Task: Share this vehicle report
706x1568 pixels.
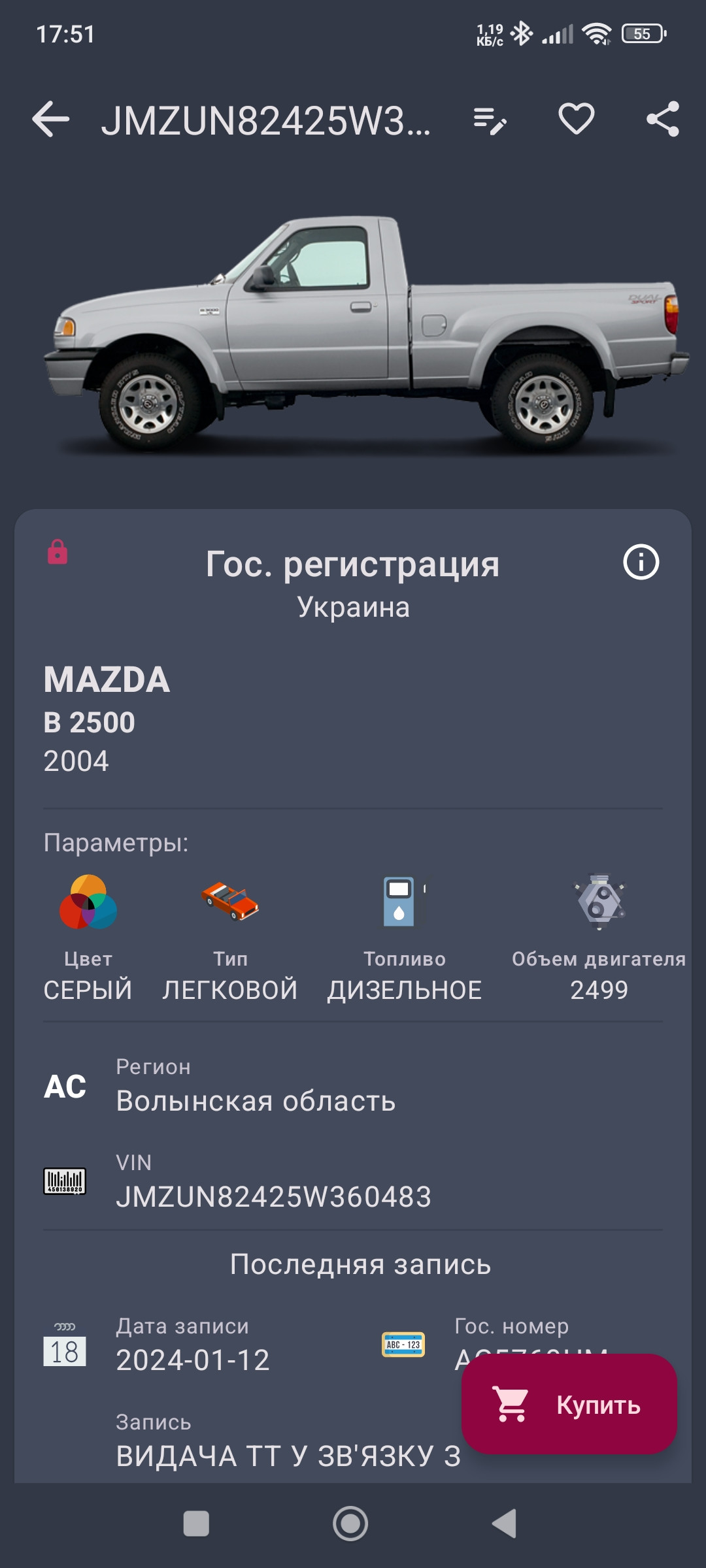Action: click(662, 119)
